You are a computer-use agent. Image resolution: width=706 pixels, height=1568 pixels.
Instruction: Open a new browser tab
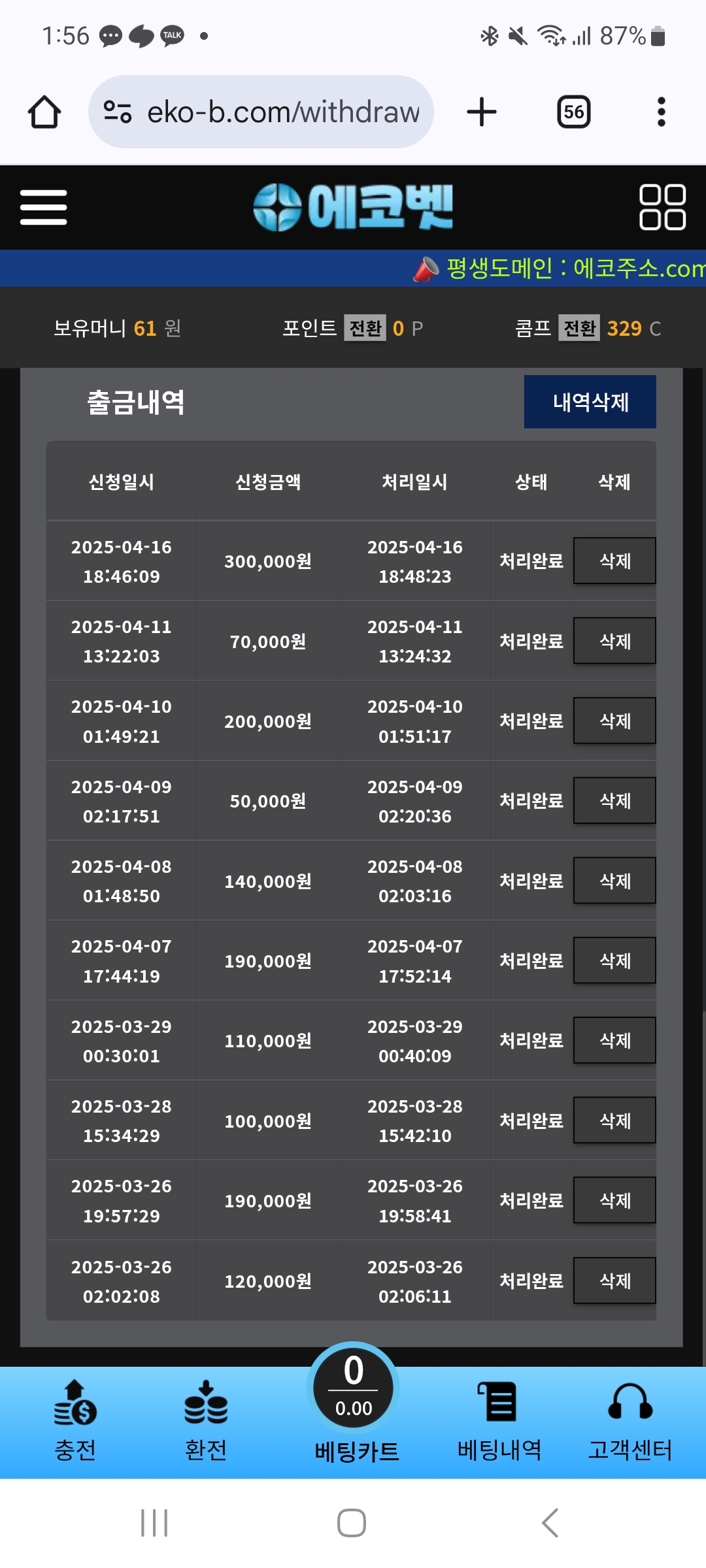click(482, 112)
